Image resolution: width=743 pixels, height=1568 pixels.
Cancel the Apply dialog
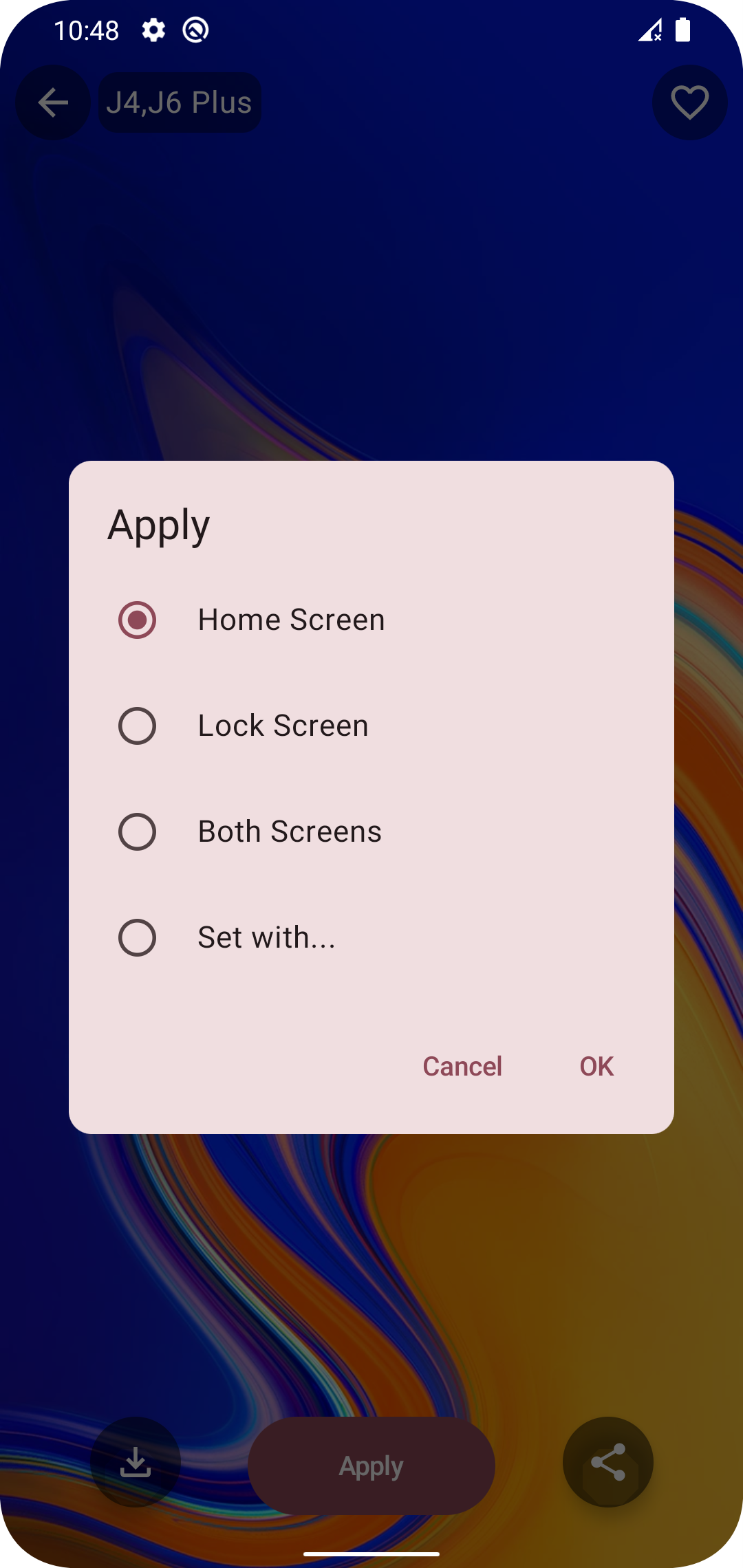(x=462, y=1066)
